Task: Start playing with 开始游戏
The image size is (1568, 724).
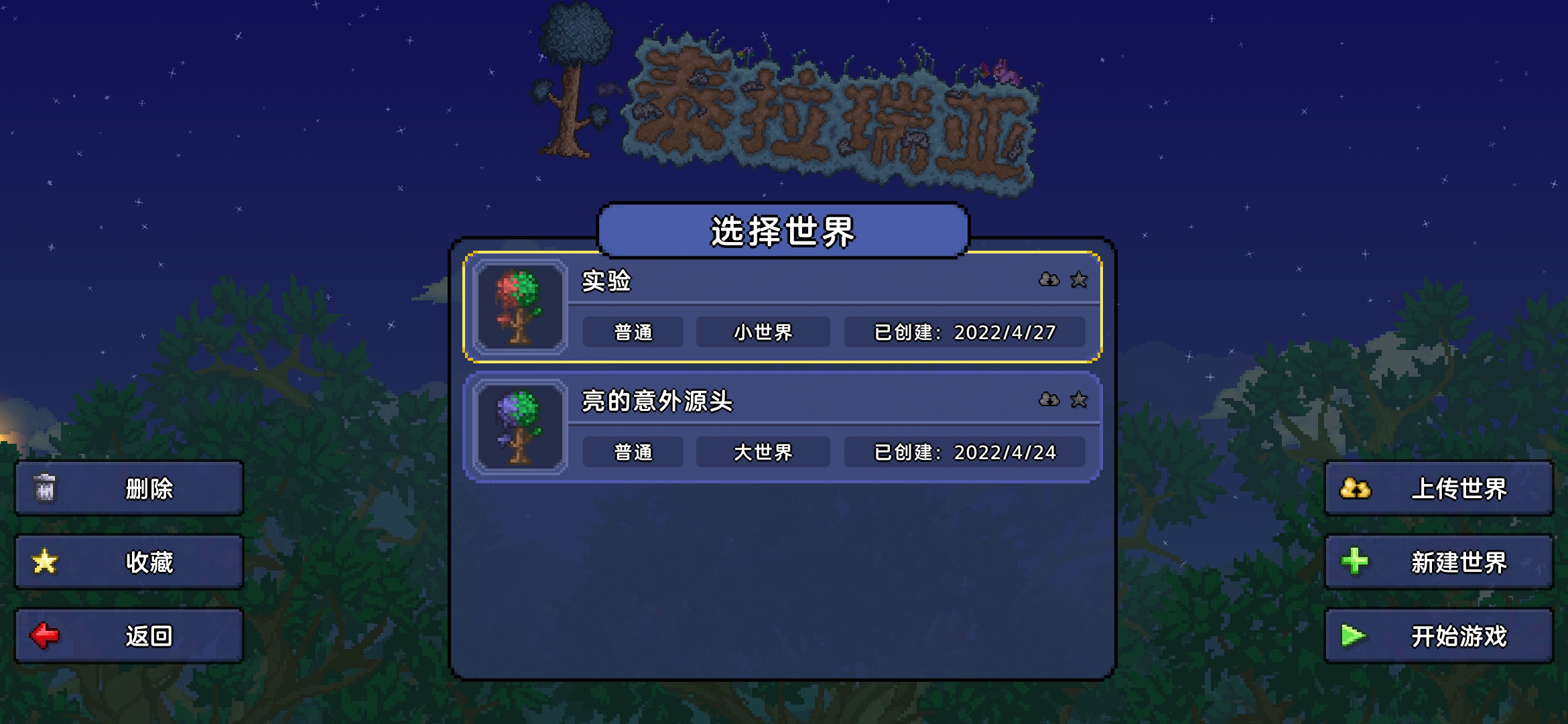Action: tap(1438, 636)
